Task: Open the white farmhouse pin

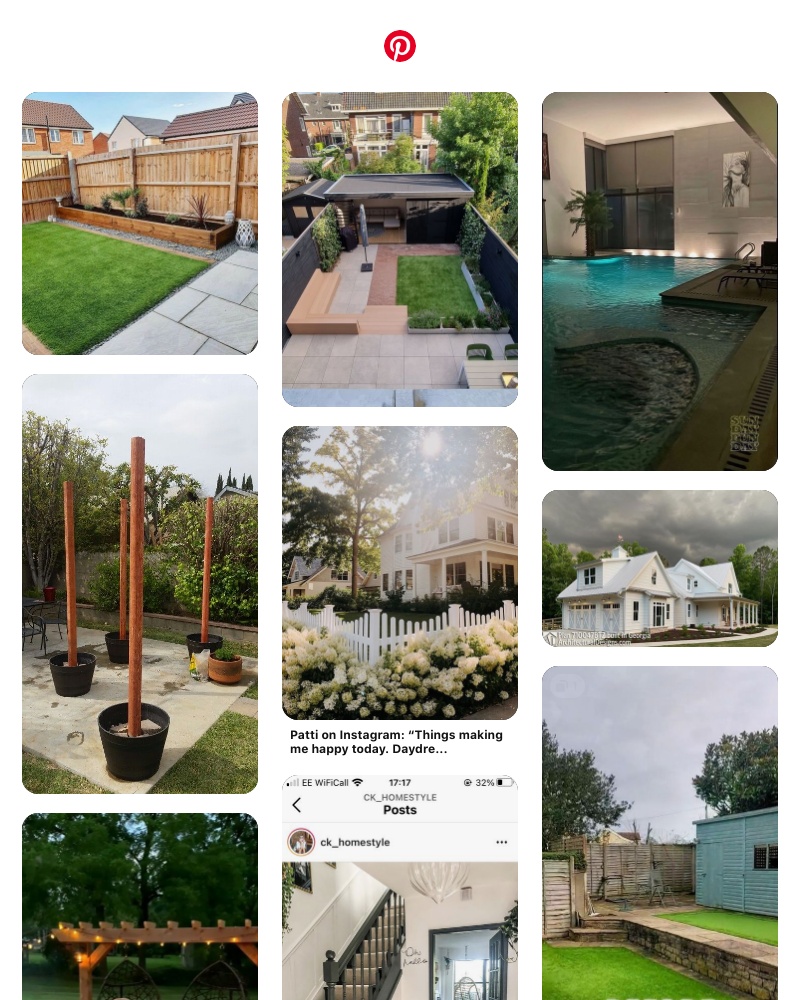Action: 659,568
